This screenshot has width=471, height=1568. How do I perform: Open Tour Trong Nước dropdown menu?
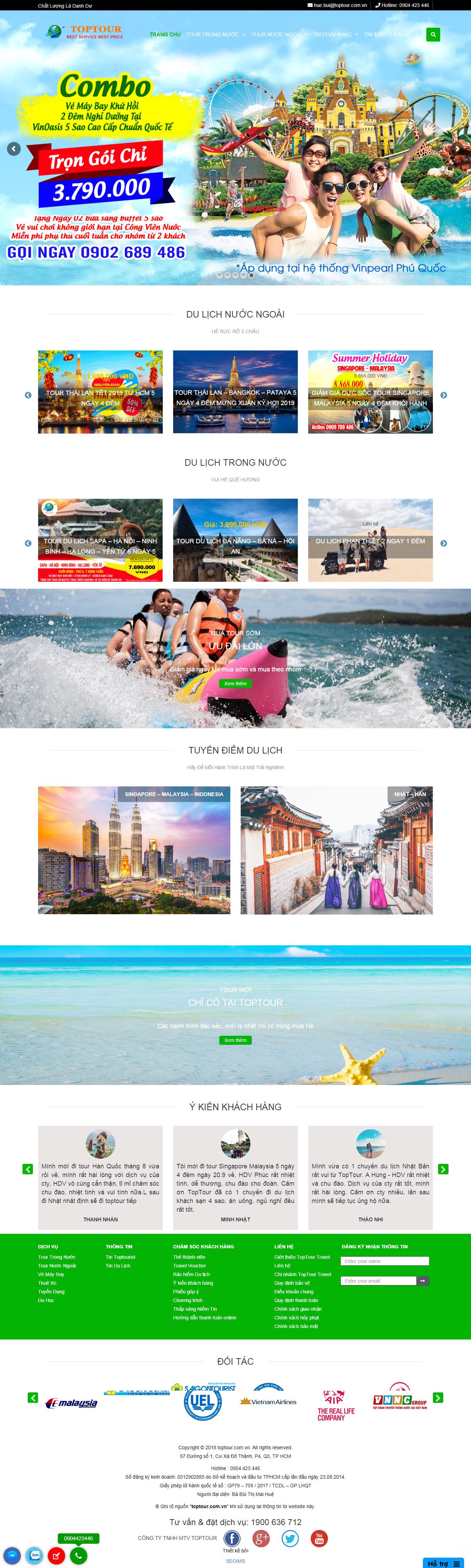(215, 35)
